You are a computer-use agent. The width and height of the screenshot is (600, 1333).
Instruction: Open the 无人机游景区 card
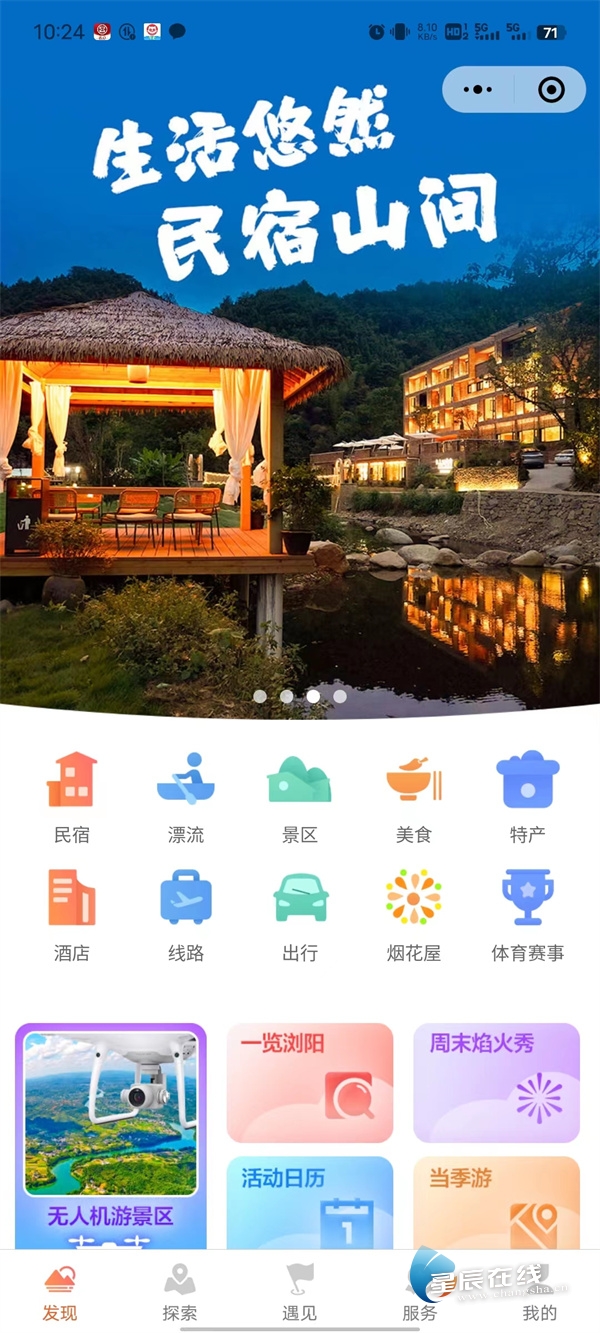tap(111, 1135)
